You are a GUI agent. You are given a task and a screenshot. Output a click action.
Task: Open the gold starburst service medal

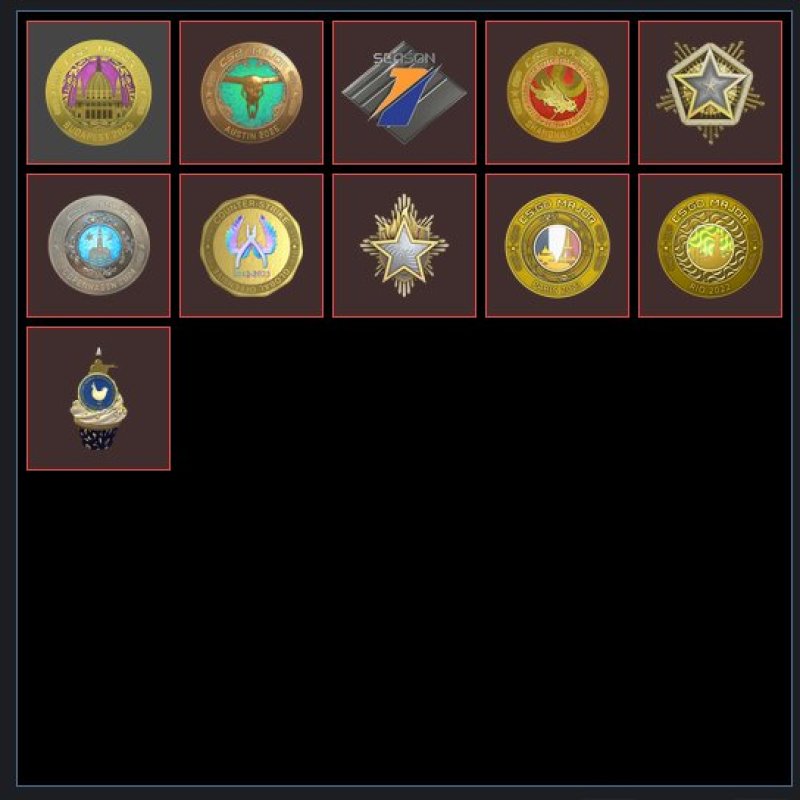coord(404,245)
